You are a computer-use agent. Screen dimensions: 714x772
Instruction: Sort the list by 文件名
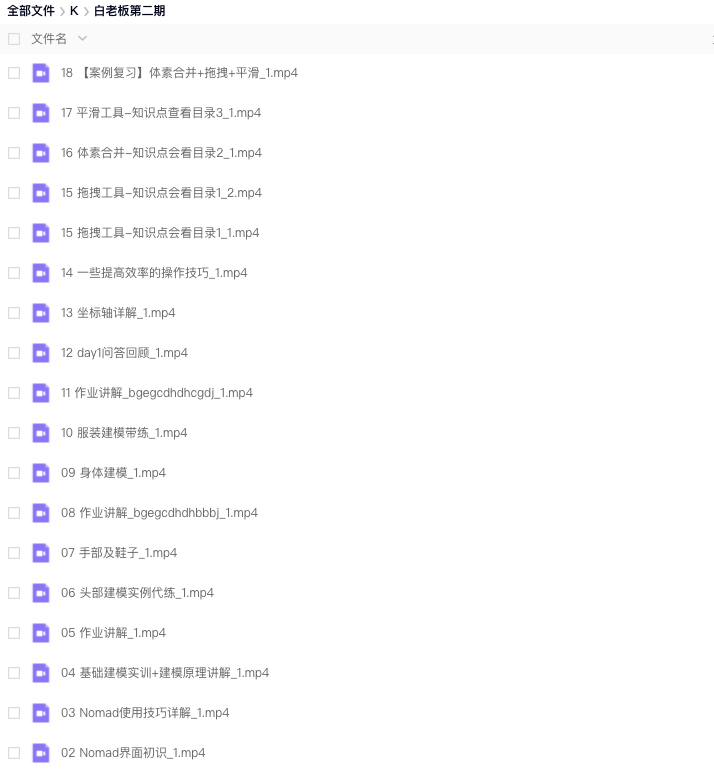pyautogui.click(x=49, y=39)
